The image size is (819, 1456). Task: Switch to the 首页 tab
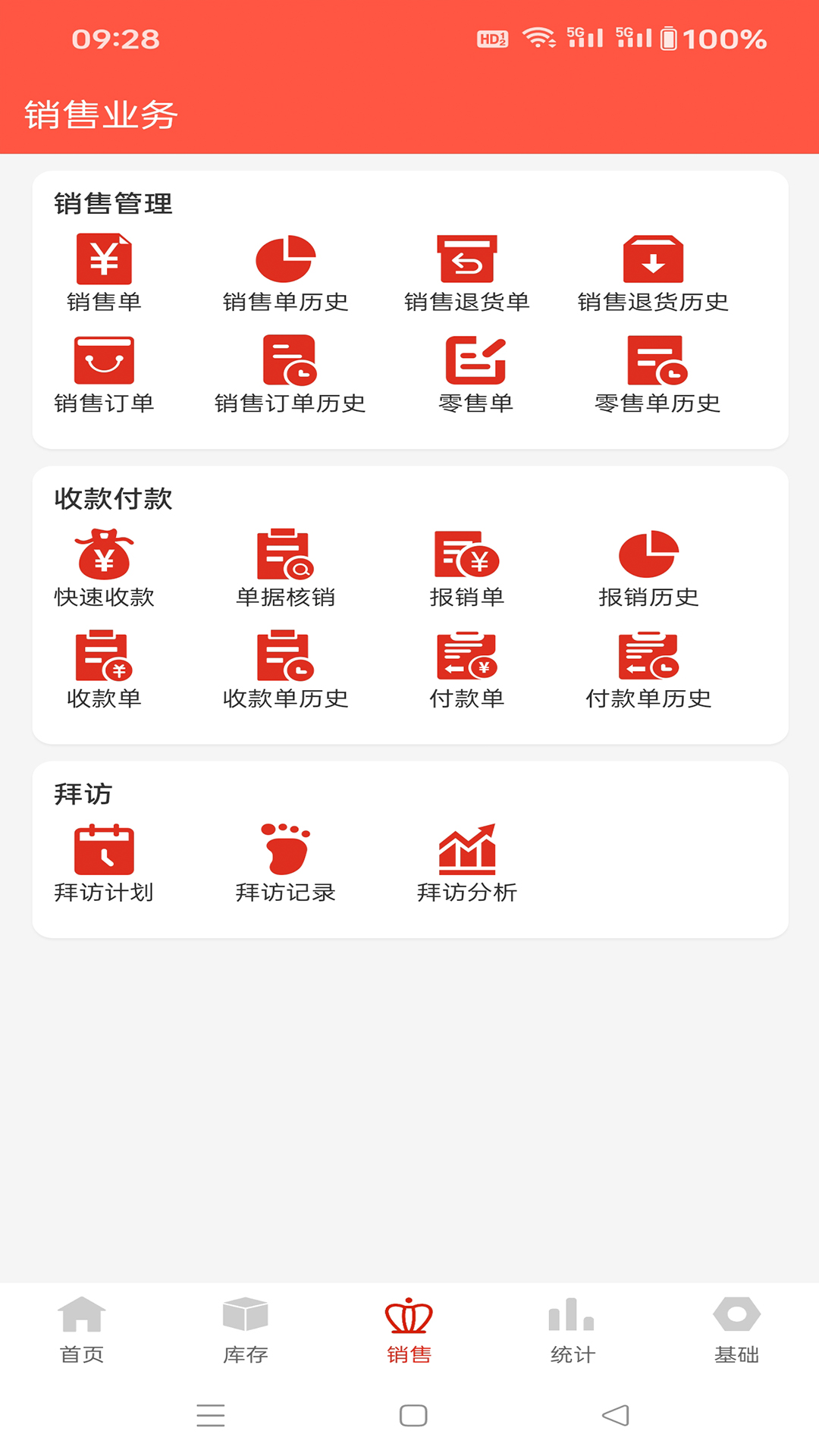pyautogui.click(x=82, y=1330)
